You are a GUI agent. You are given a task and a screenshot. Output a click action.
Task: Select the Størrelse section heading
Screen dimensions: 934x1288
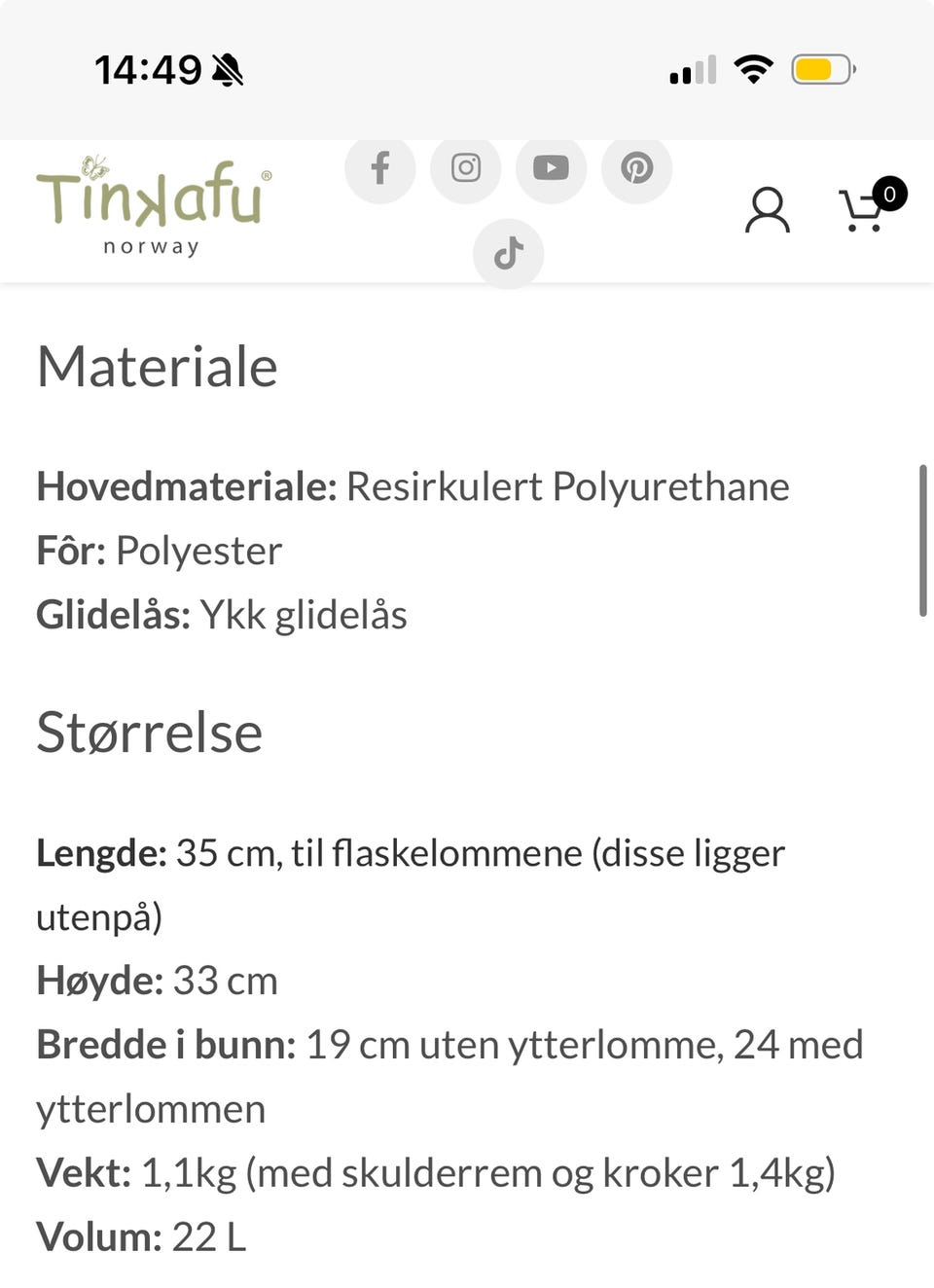(148, 733)
